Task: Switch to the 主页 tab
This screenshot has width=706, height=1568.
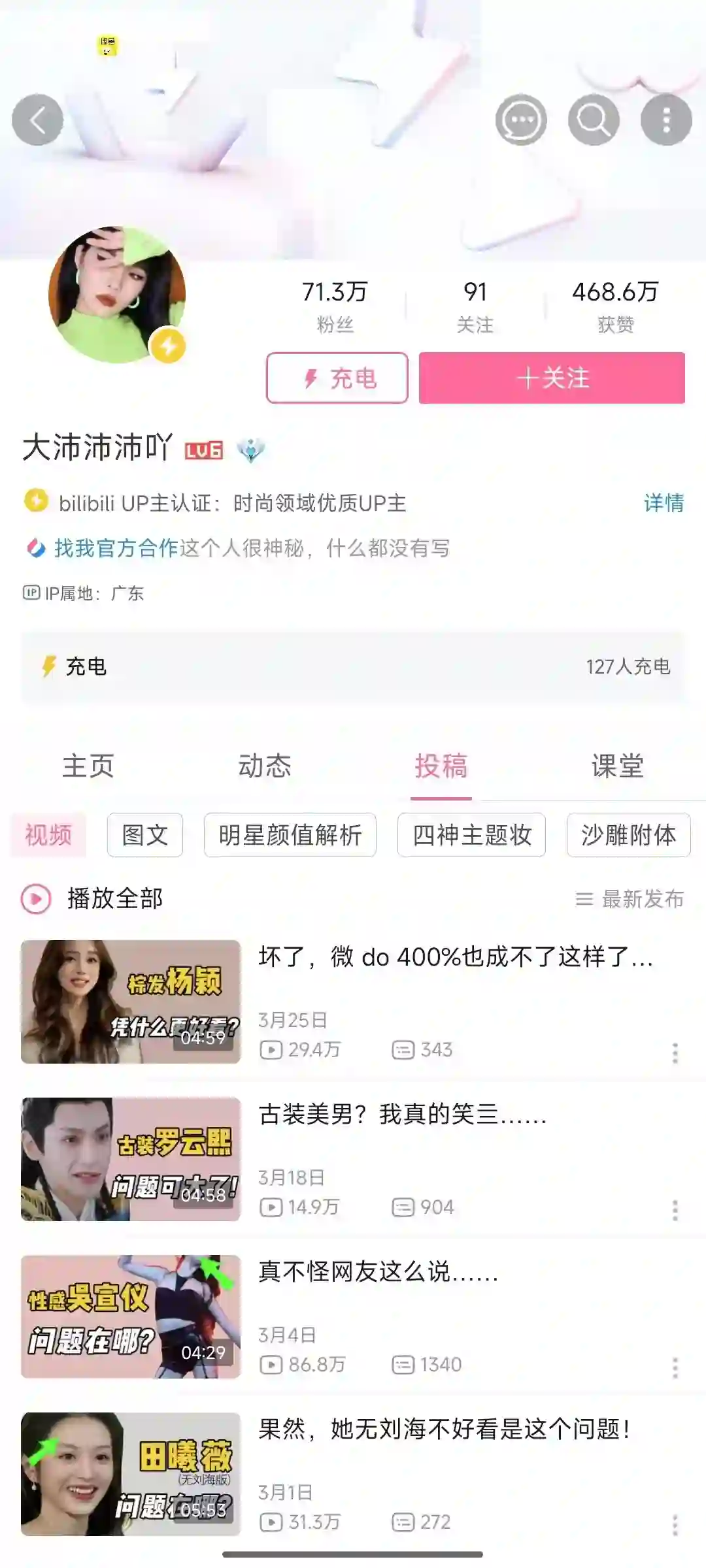Action: 88,766
